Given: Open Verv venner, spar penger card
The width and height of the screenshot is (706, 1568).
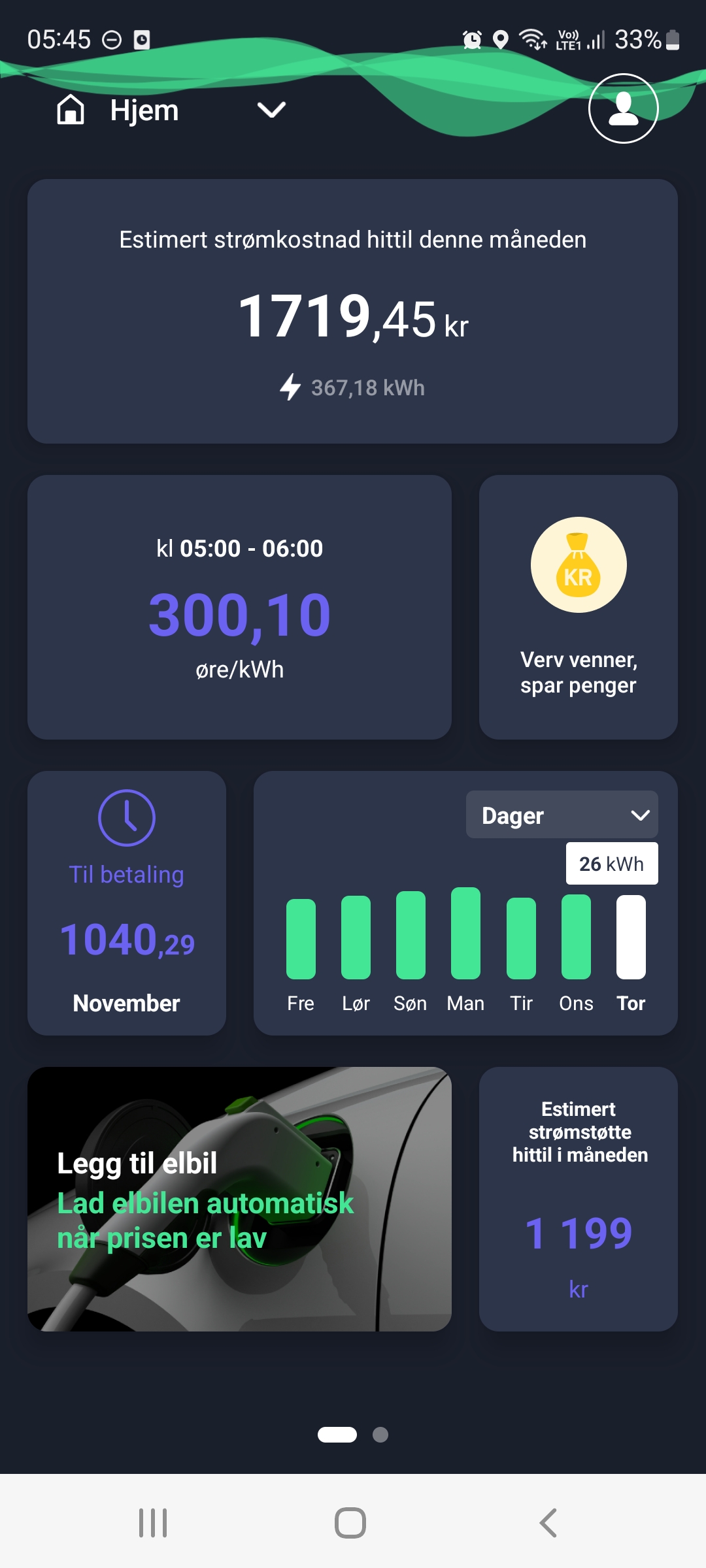Looking at the screenshot, I should 579,608.
